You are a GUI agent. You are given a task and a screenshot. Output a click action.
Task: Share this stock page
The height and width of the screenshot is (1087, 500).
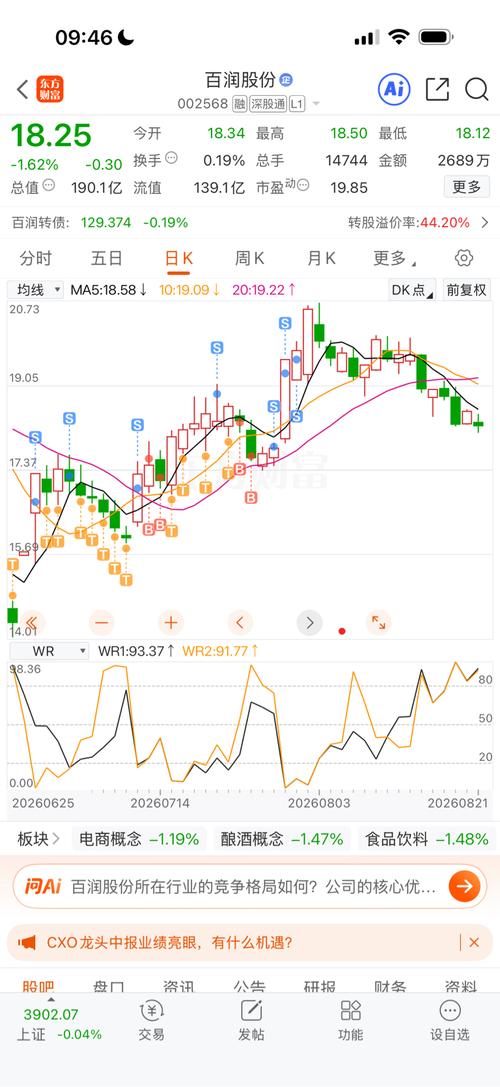coord(437,89)
